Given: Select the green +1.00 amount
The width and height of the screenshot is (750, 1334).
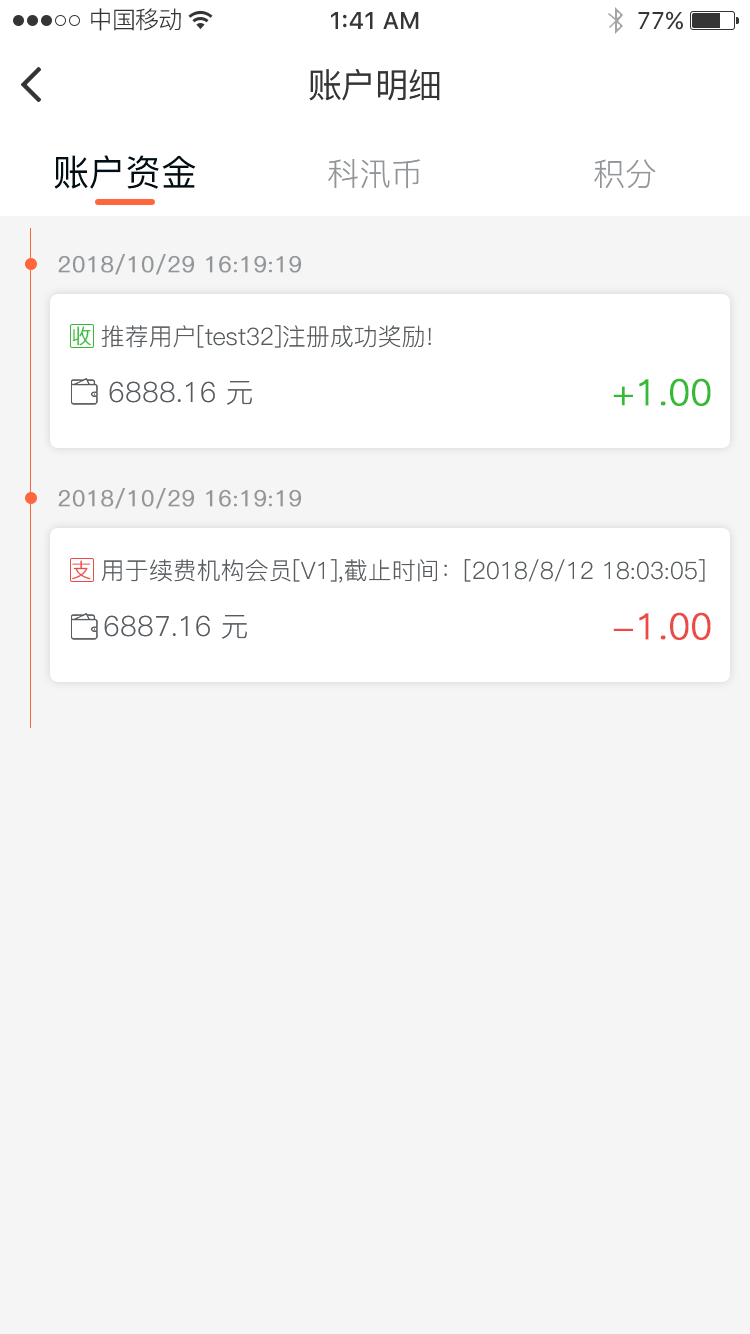Looking at the screenshot, I should [662, 392].
